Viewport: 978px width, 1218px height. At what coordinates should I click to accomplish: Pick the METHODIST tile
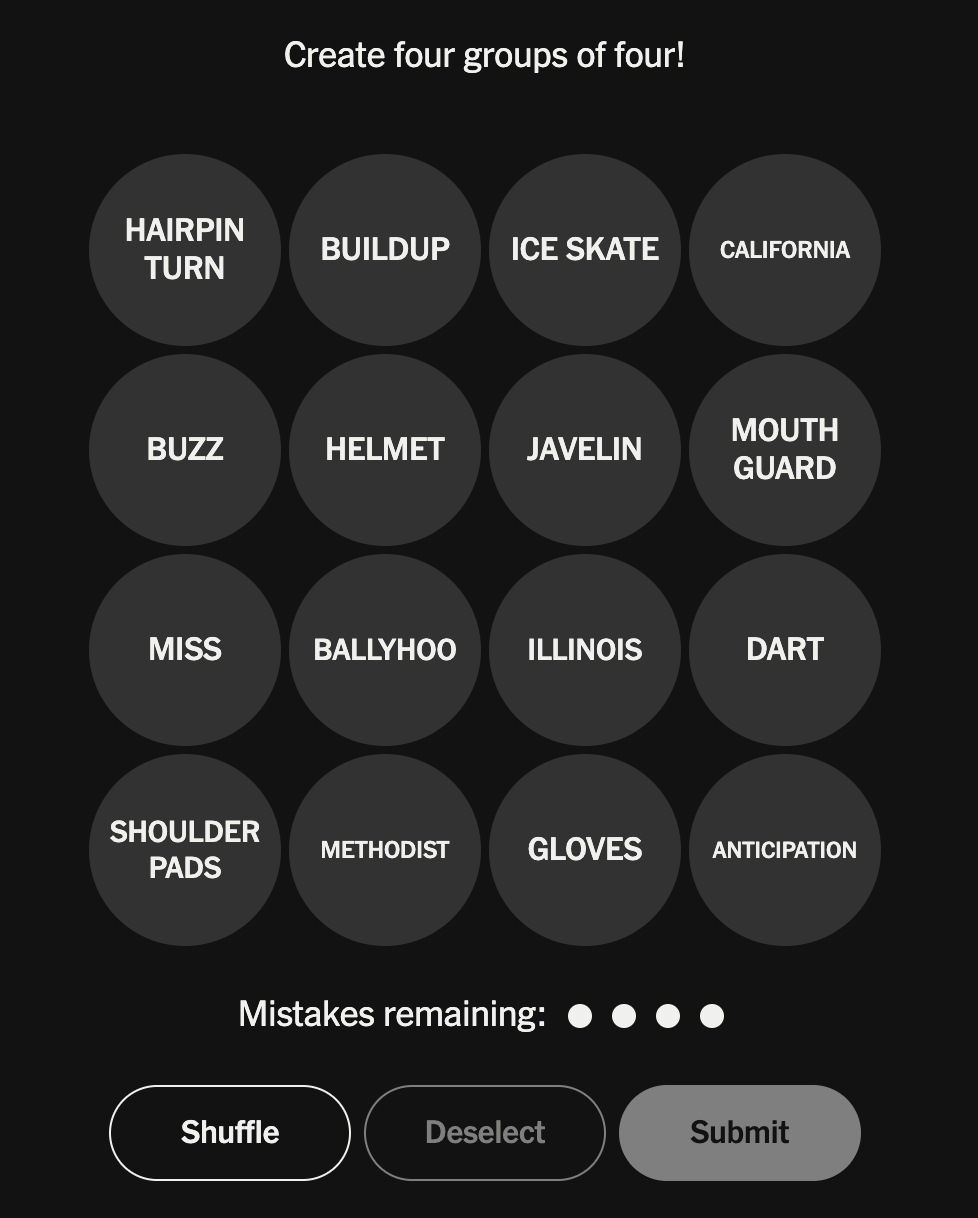point(385,850)
